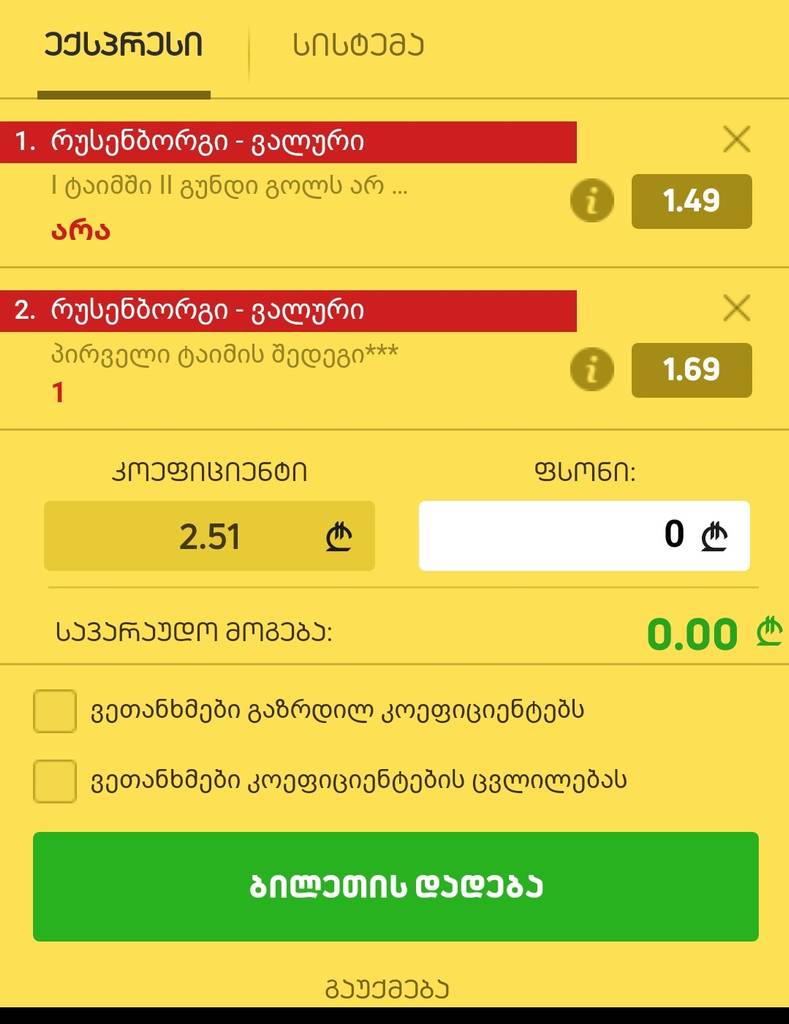
Task: Open info for the first რუსენბორგი bet
Action: pos(592,201)
